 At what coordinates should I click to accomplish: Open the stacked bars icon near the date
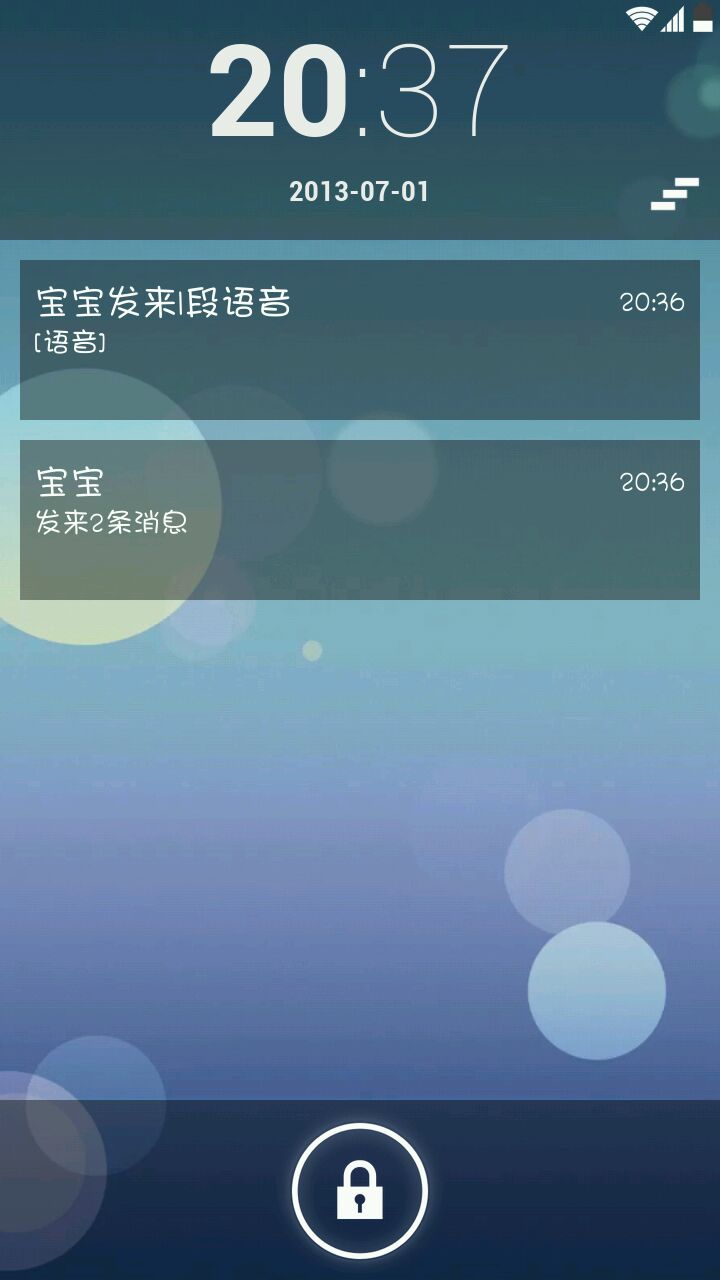pos(675,194)
